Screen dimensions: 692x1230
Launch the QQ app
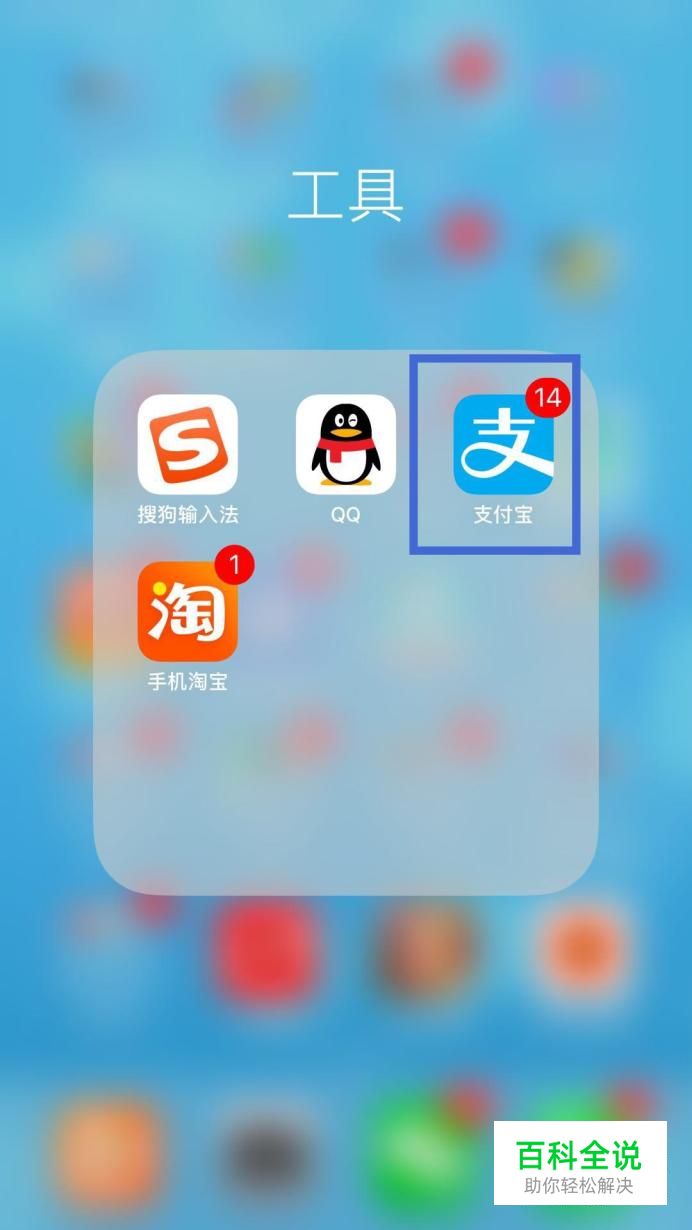(345, 444)
